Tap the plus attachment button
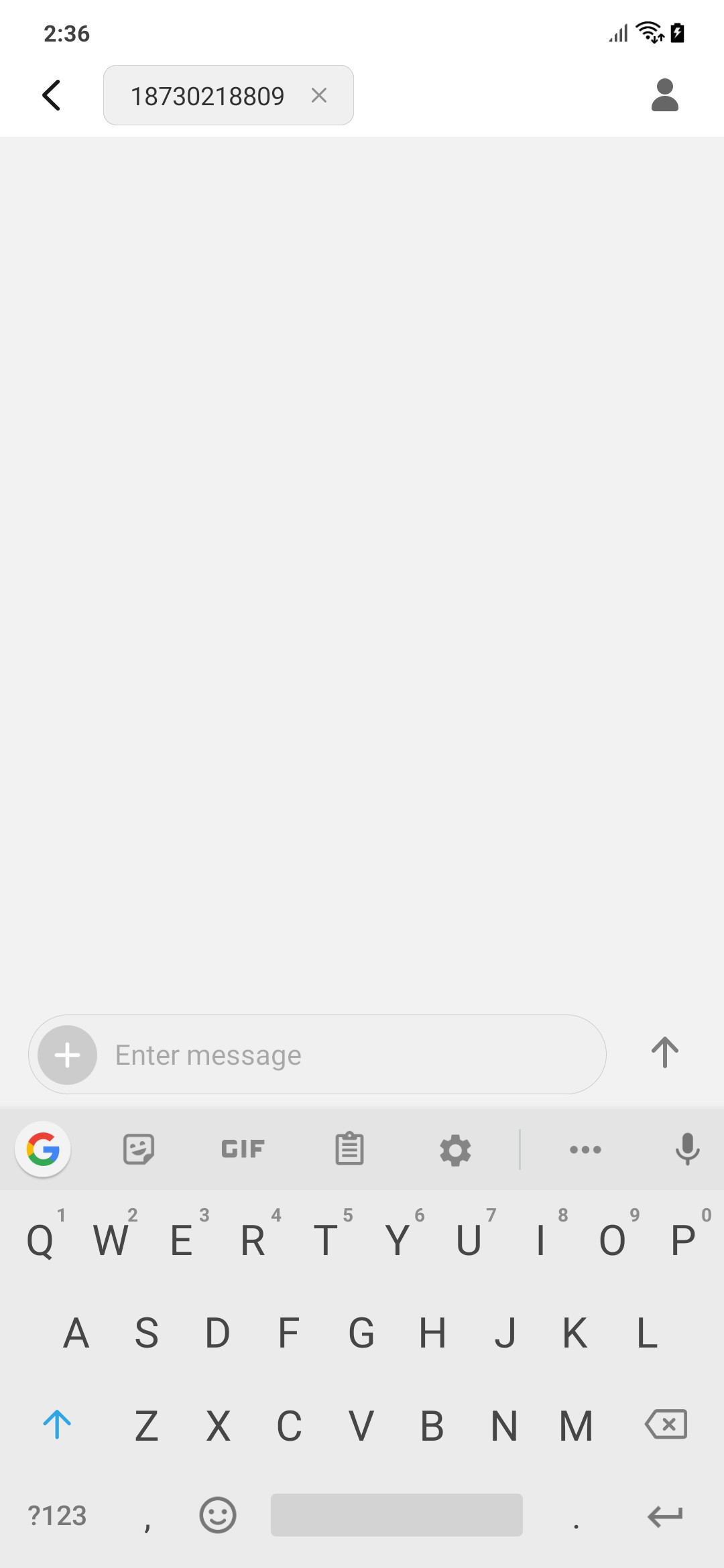The image size is (724, 1568). [x=67, y=1055]
